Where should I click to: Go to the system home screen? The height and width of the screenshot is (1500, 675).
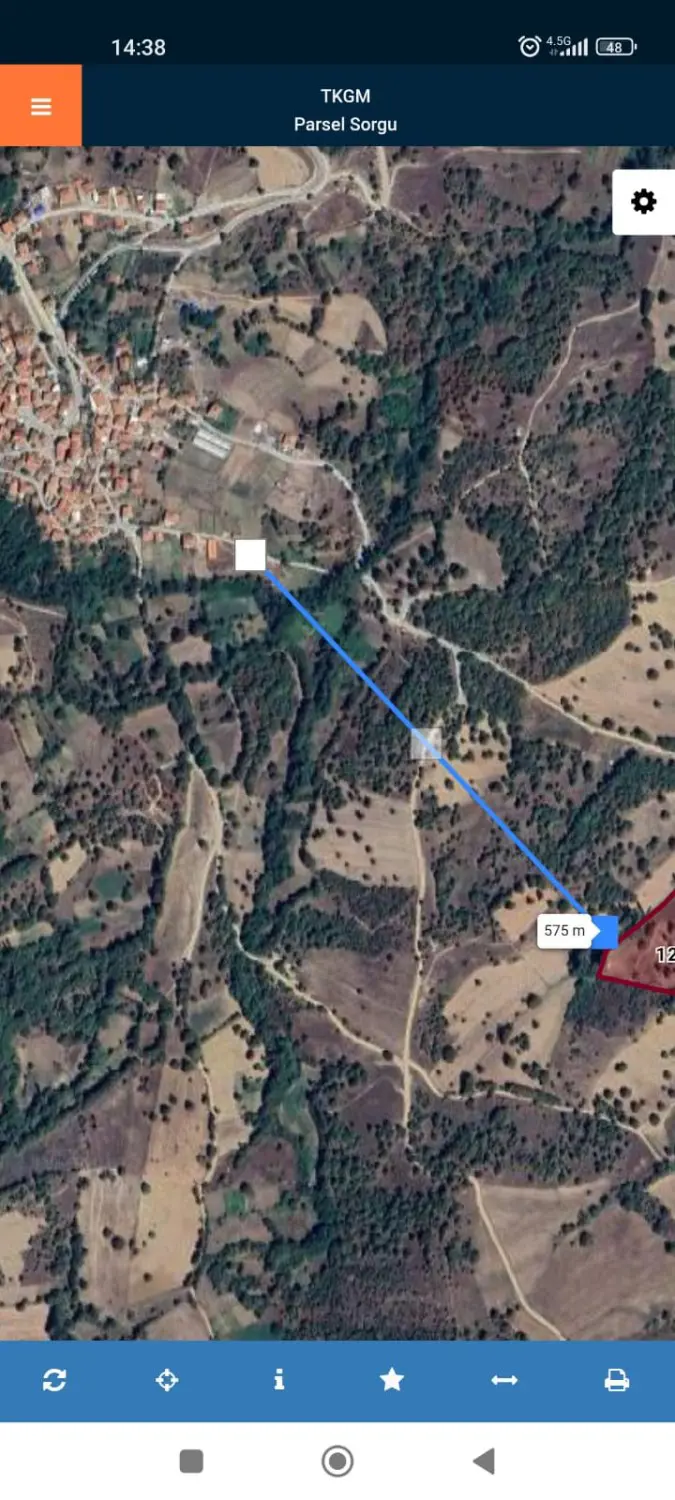tap(338, 1462)
